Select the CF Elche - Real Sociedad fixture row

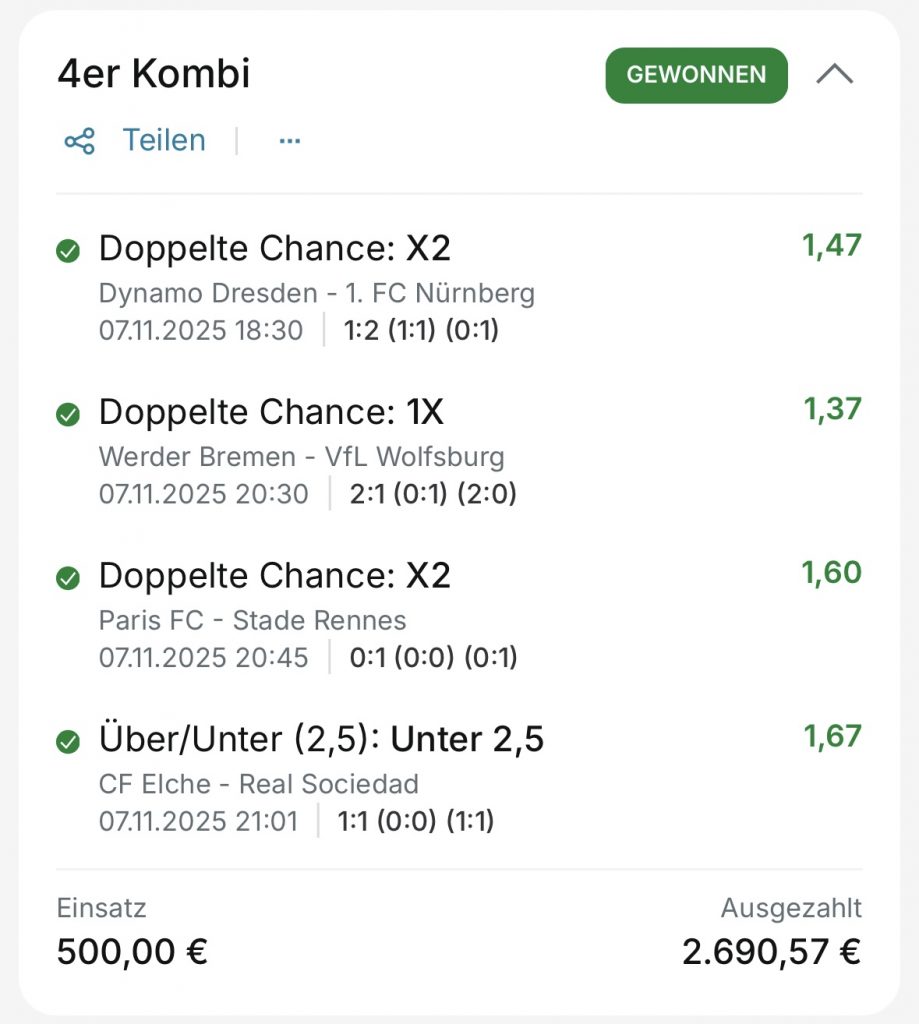(258, 784)
